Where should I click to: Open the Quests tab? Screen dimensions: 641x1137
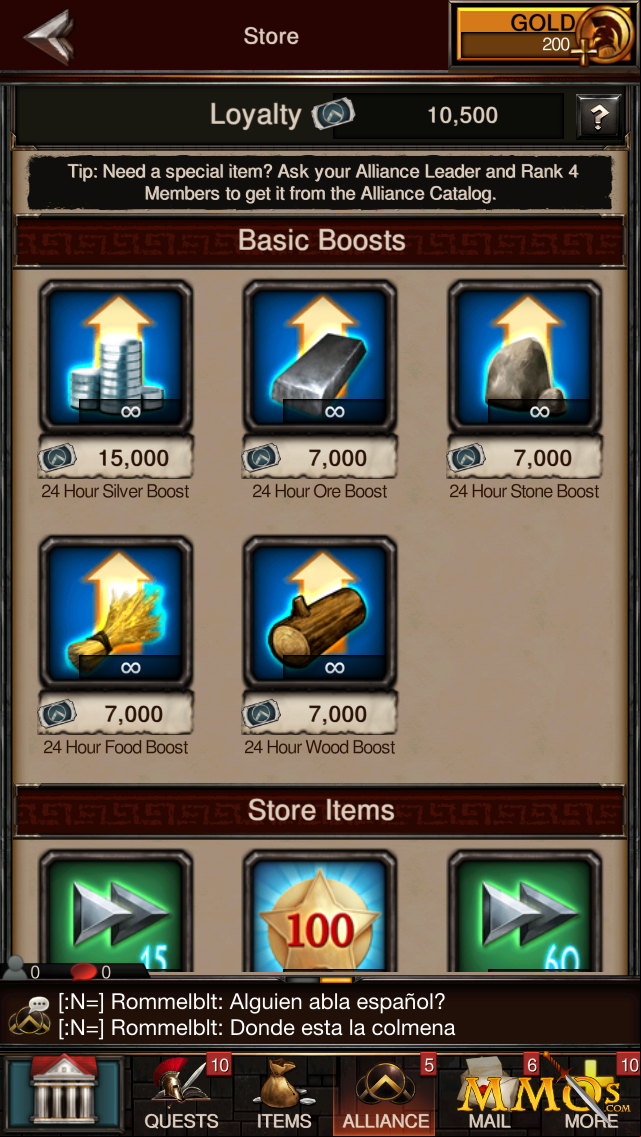coord(181,1093)
